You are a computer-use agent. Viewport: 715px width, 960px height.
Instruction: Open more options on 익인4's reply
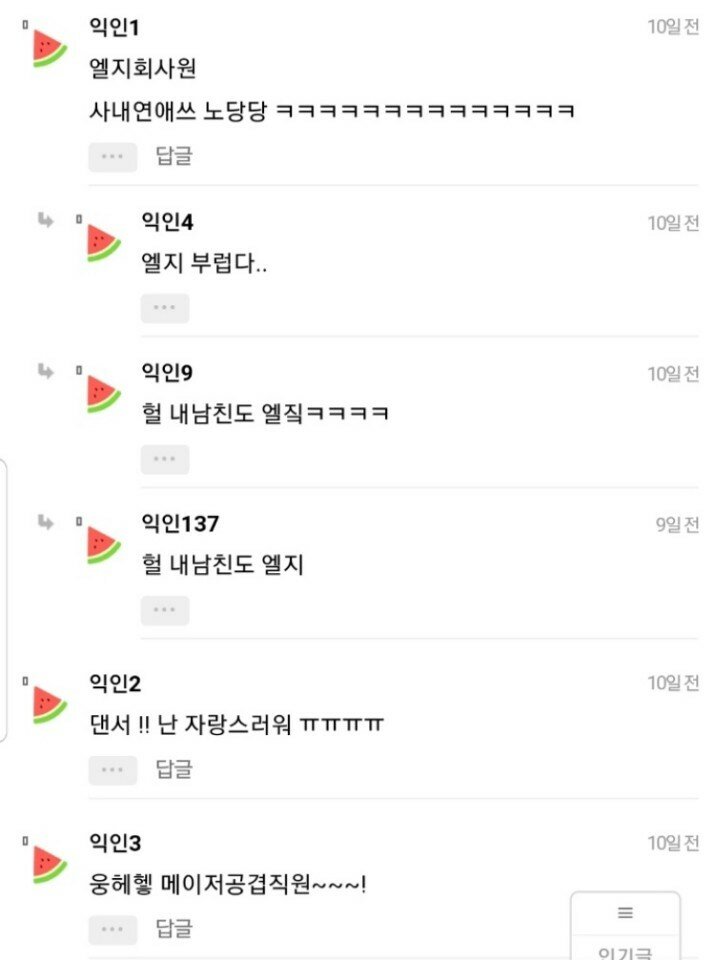tap(165, 308)
